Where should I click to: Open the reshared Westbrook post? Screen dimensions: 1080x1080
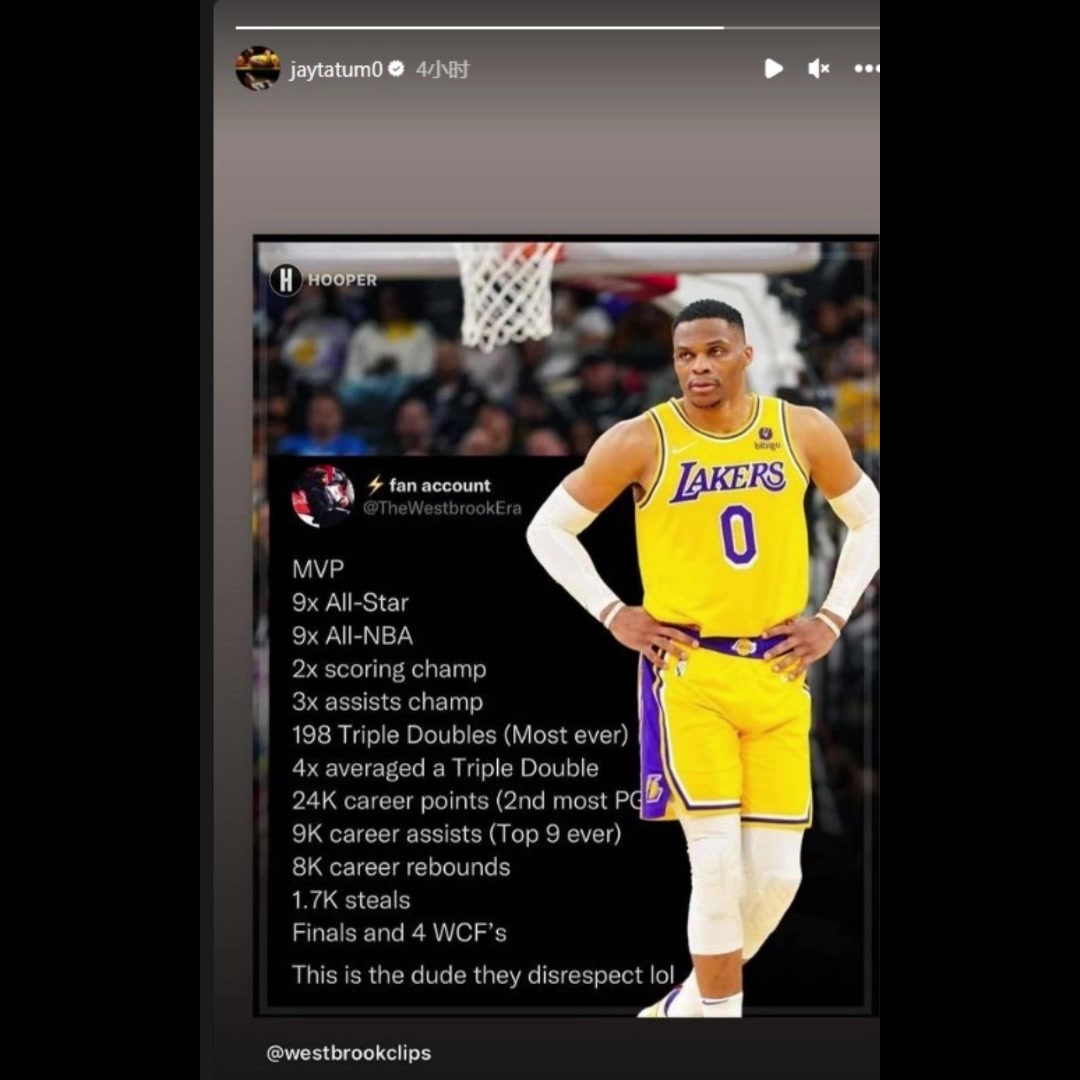coord(566,625)
